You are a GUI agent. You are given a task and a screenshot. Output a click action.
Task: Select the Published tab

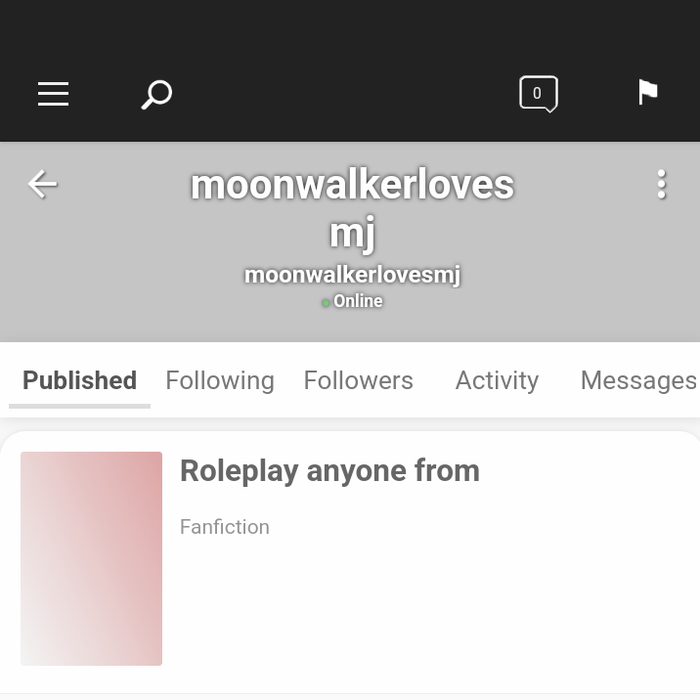[79, 381]
